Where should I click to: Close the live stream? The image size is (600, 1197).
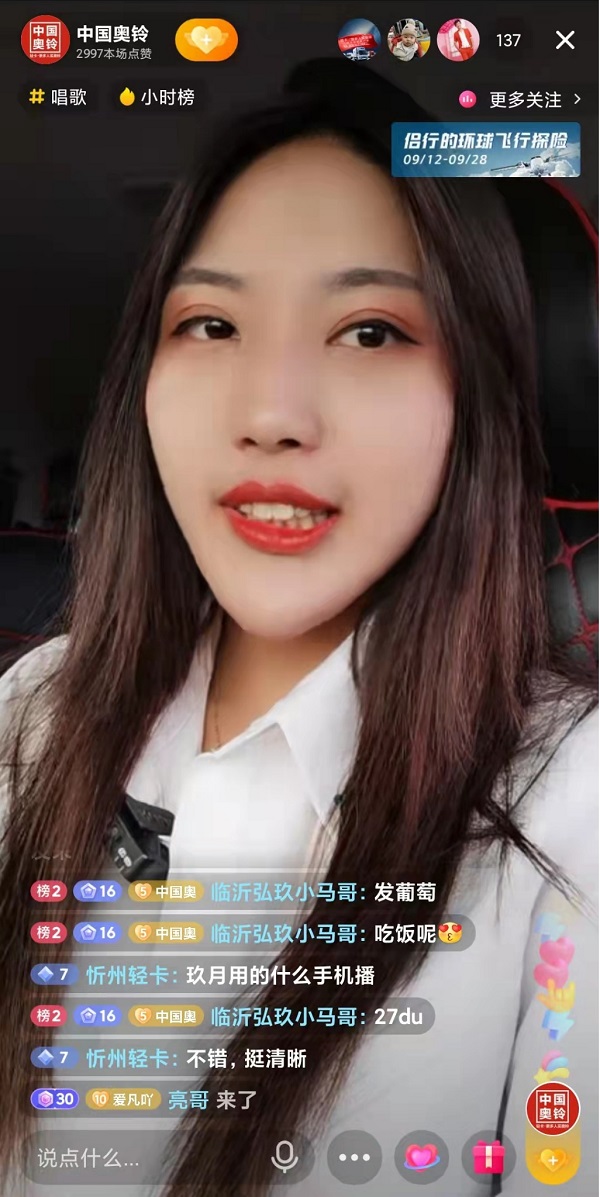[565, 40]
